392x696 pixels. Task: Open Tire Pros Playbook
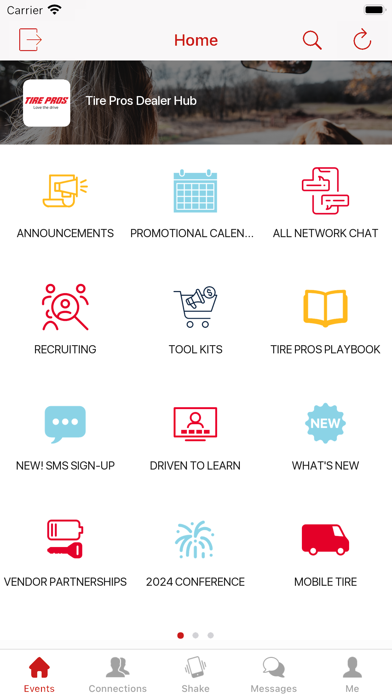[x=325, y=319]
